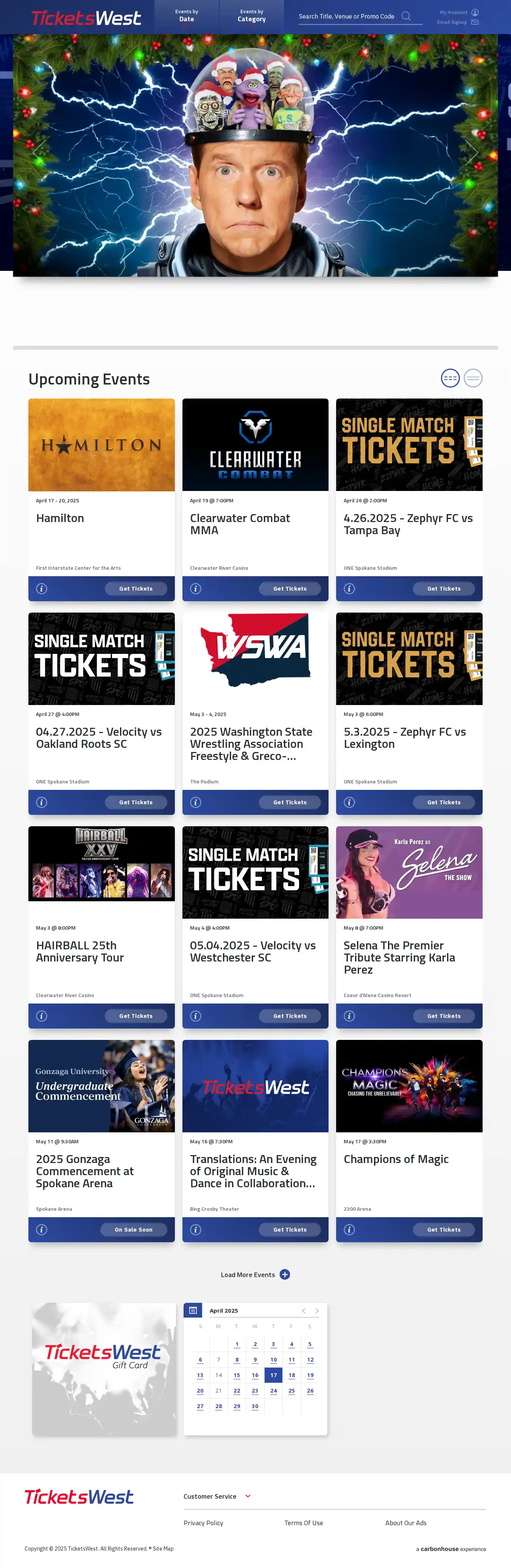
Task: Open Email Signup
Action: tap(457, 22)
